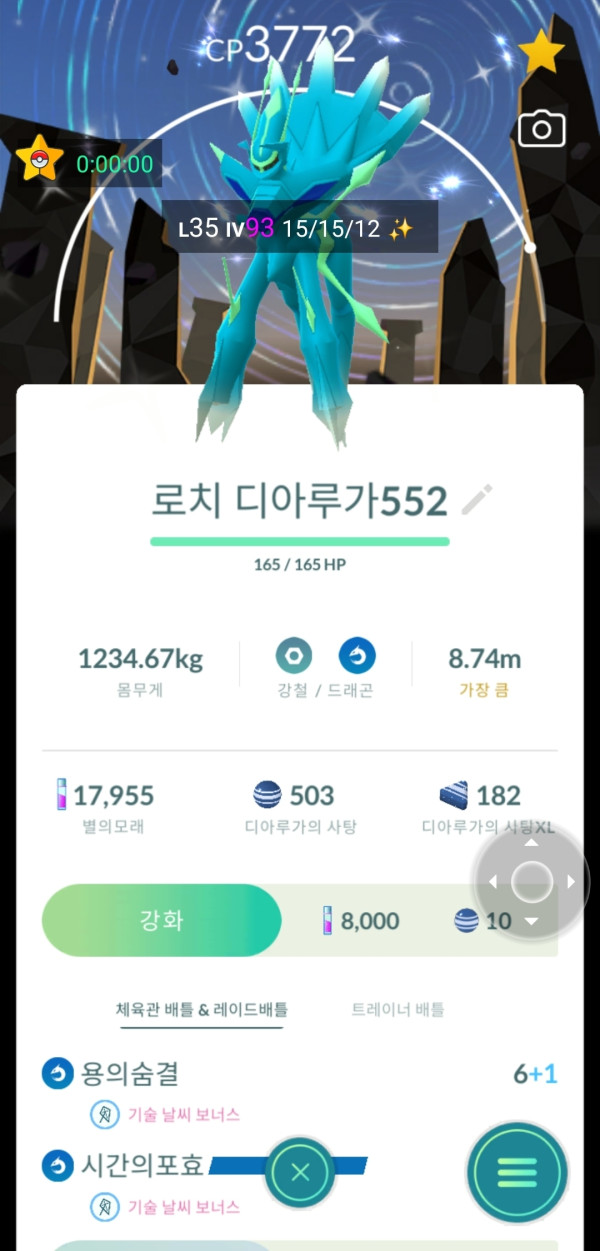Toggle the favorite star icon

[x=541, y=52]
